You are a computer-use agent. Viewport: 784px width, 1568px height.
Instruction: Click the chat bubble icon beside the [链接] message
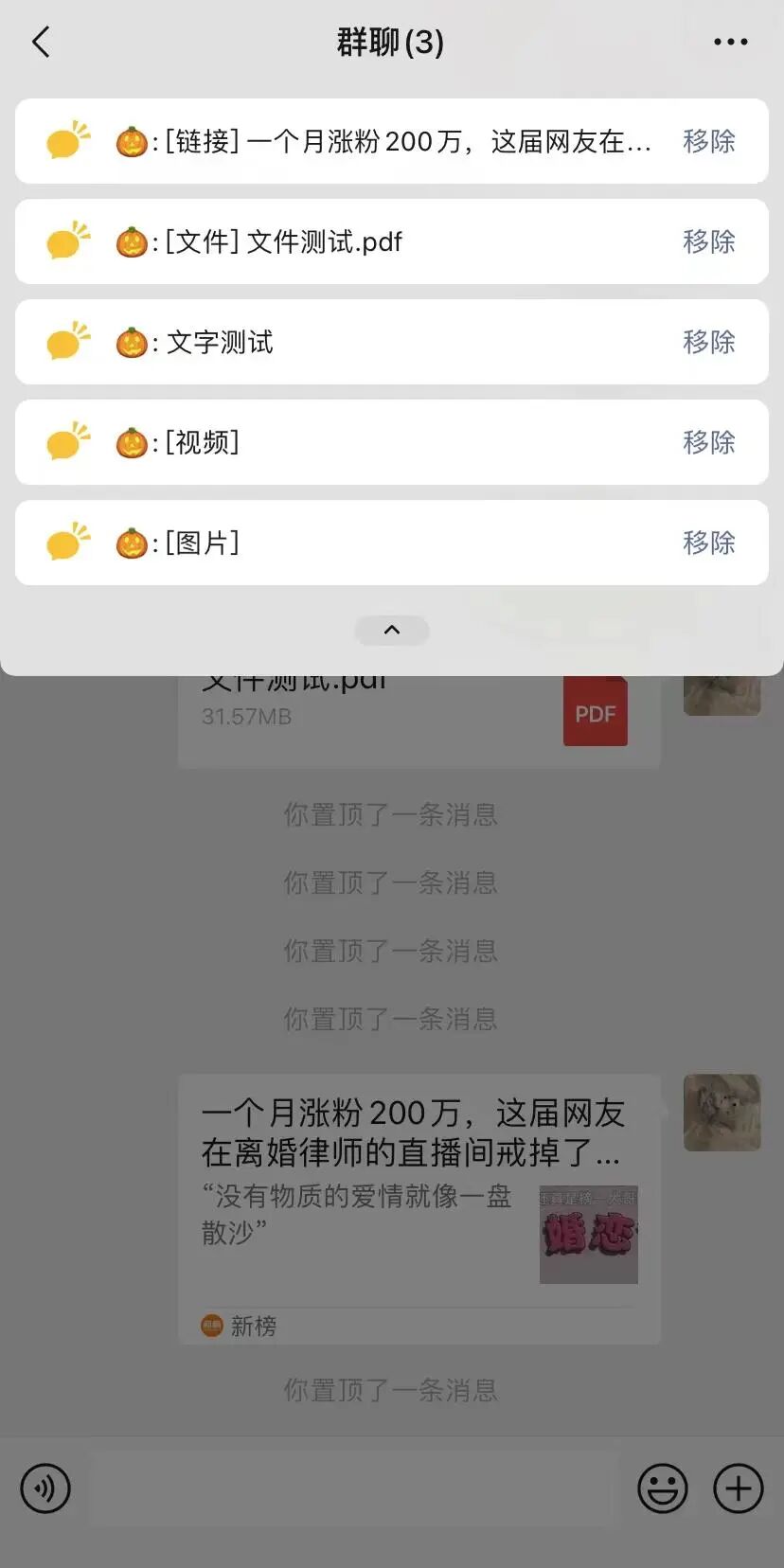coord(66,140)
